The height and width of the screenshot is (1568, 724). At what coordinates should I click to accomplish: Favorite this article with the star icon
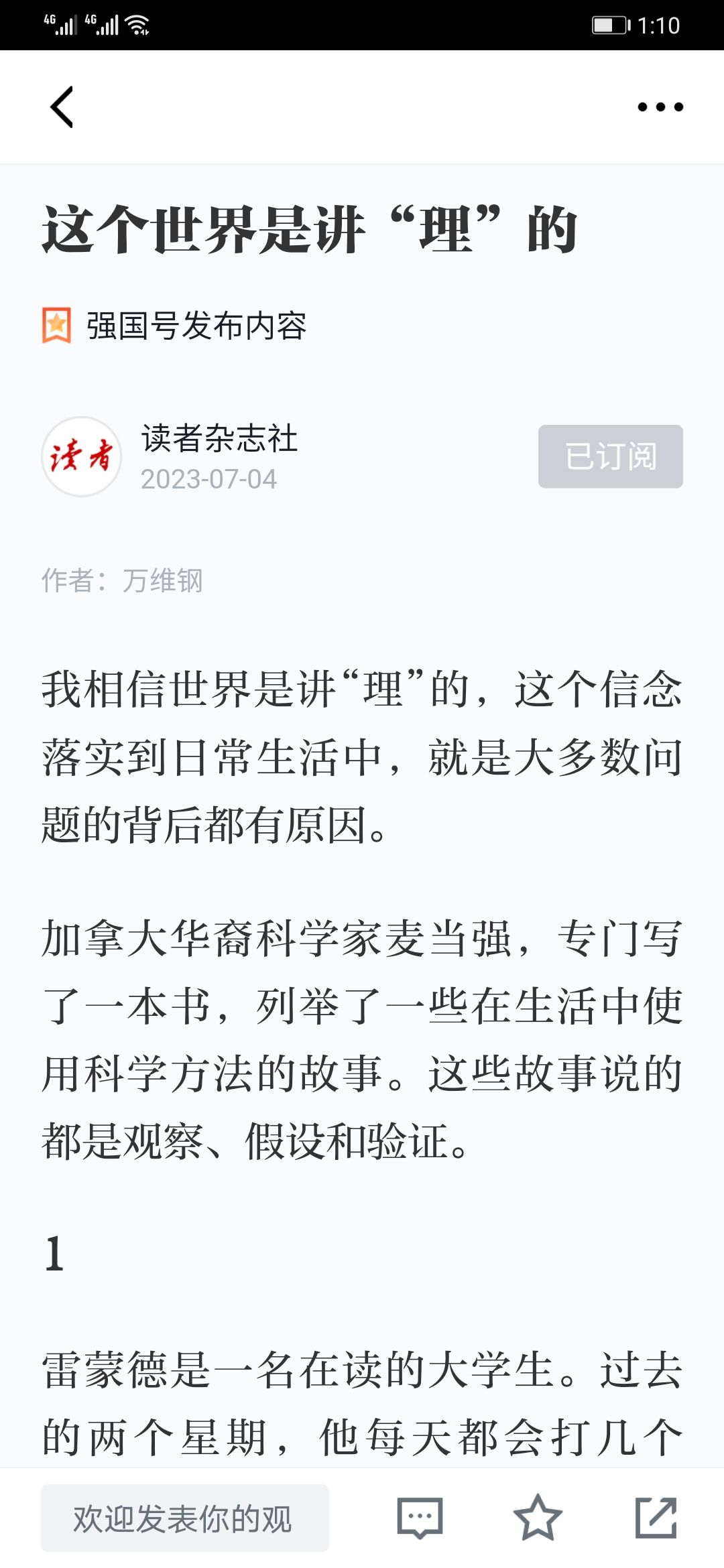pos(538,1518)
